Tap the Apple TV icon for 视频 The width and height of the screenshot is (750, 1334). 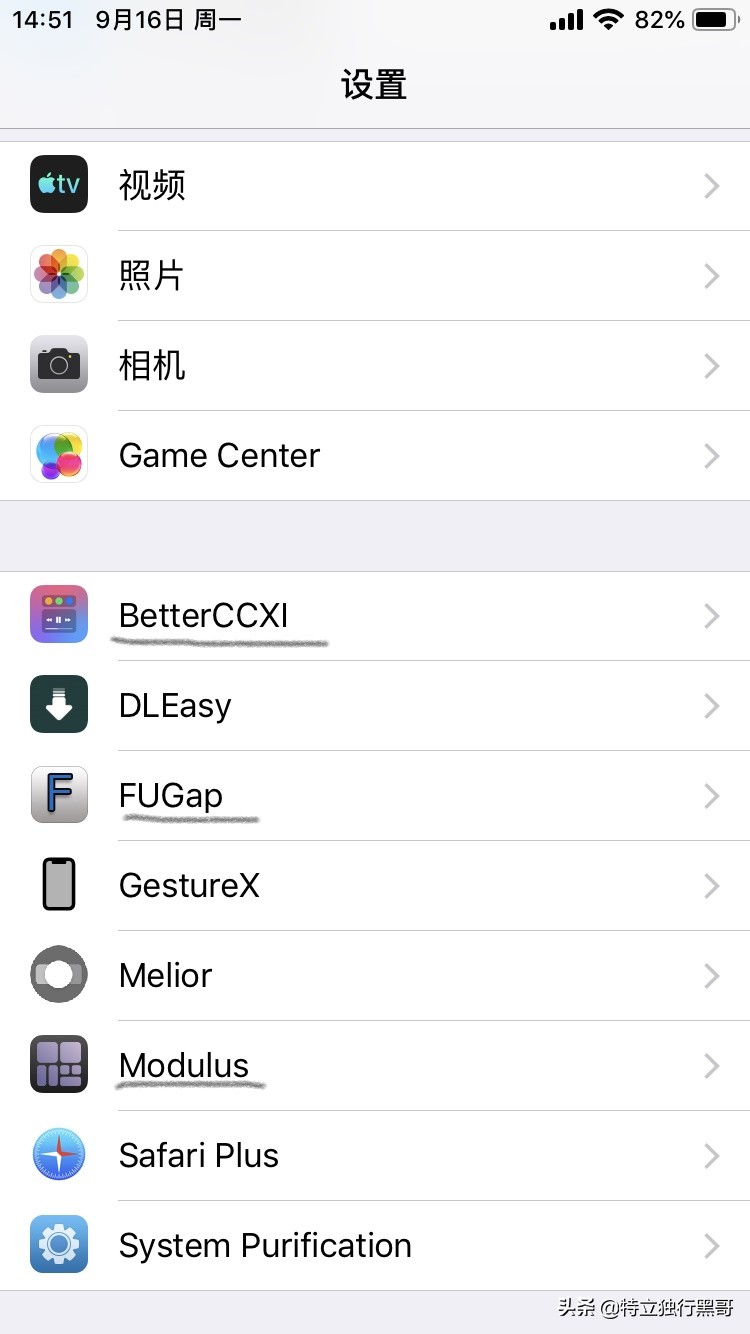pyautogui.click(x=58, y=185)
